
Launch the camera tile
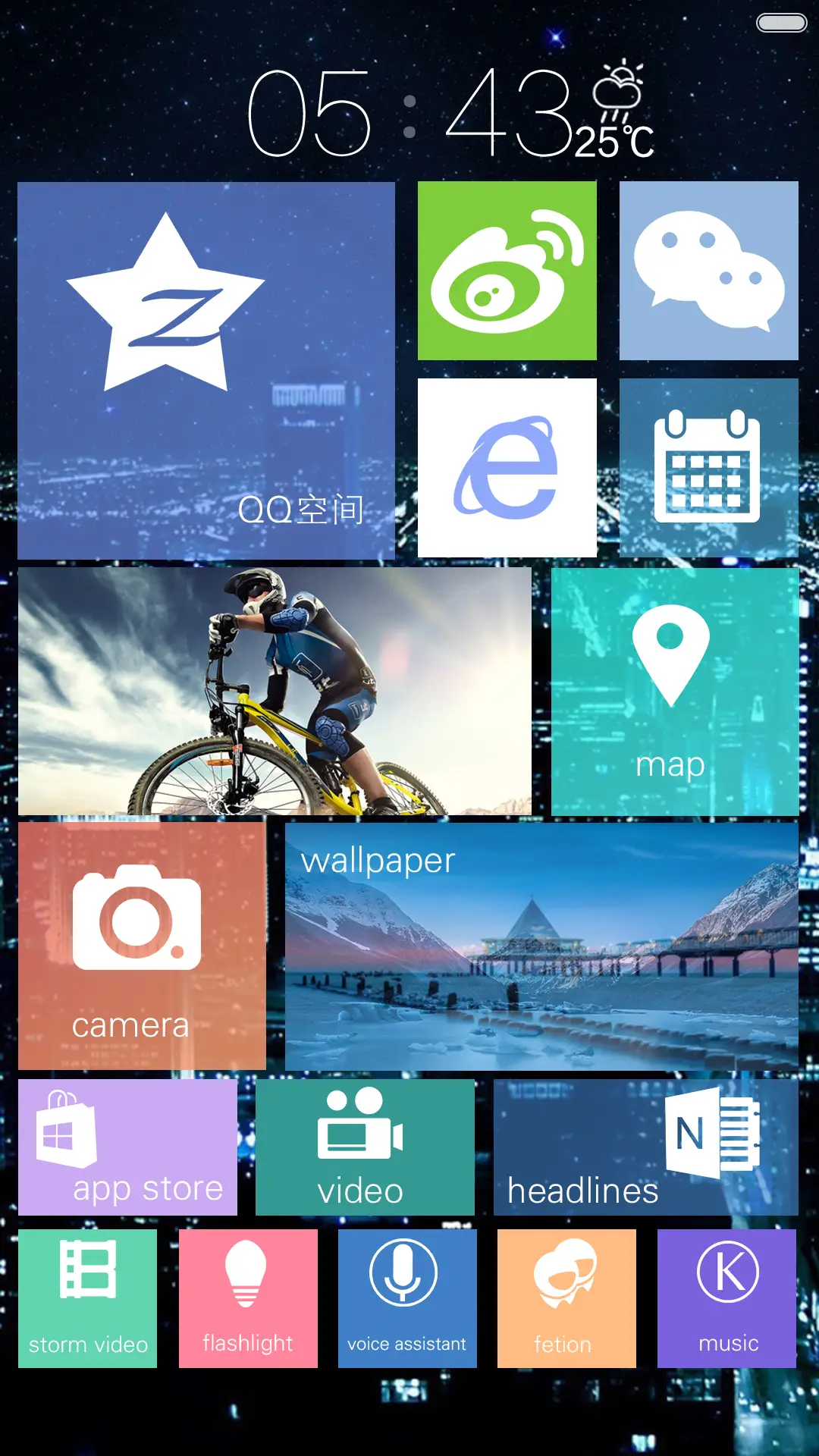[142, 946]
